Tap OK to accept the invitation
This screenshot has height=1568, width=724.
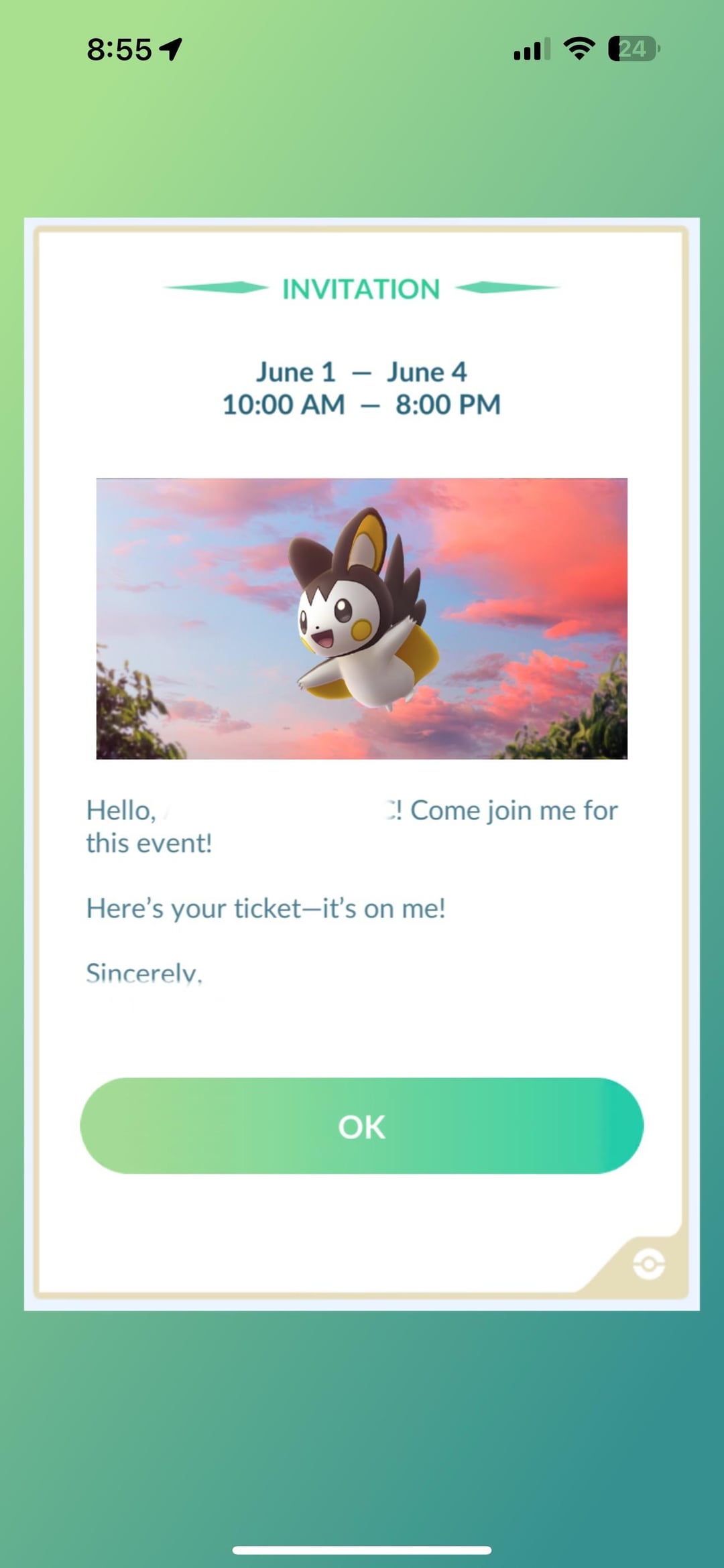coord(361,1126)
